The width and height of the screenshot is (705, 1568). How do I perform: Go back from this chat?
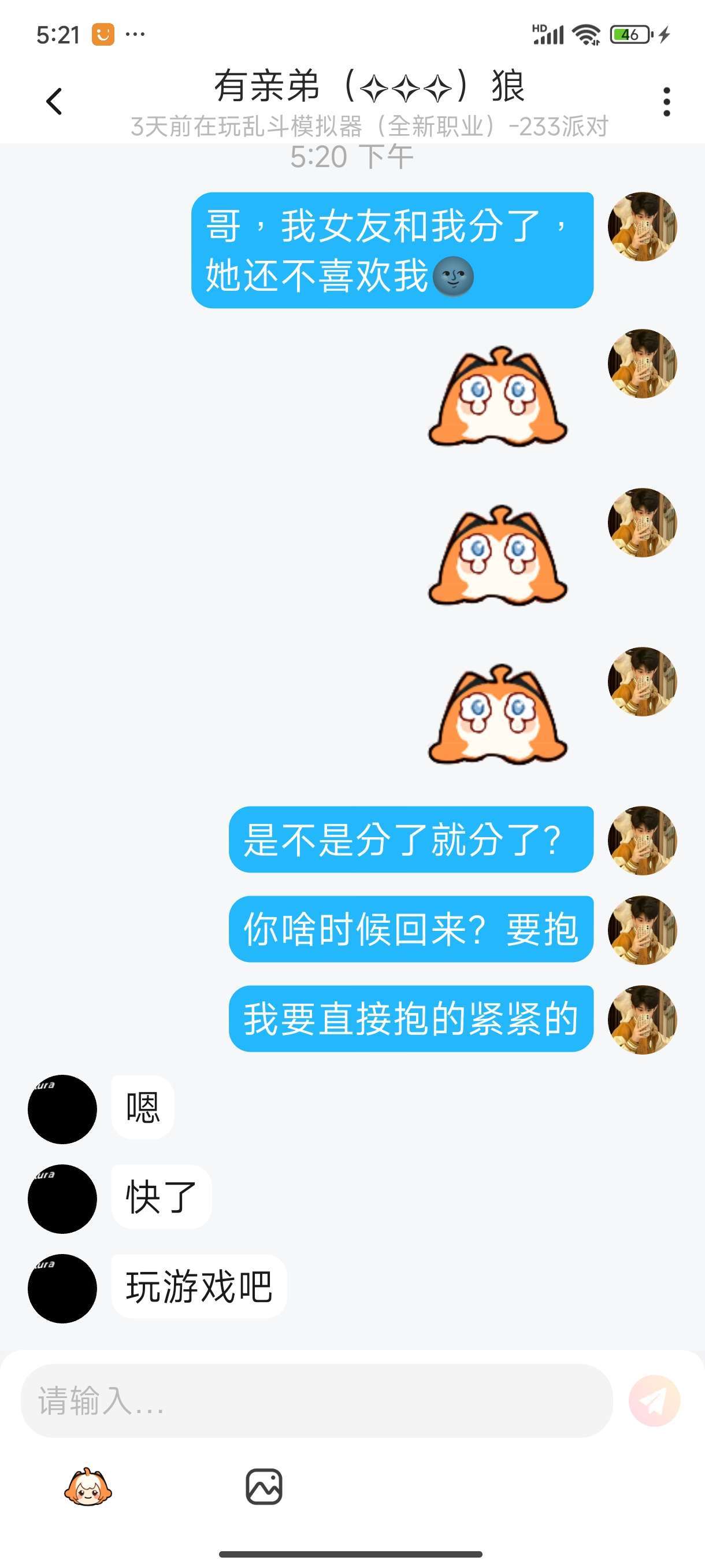54,101
